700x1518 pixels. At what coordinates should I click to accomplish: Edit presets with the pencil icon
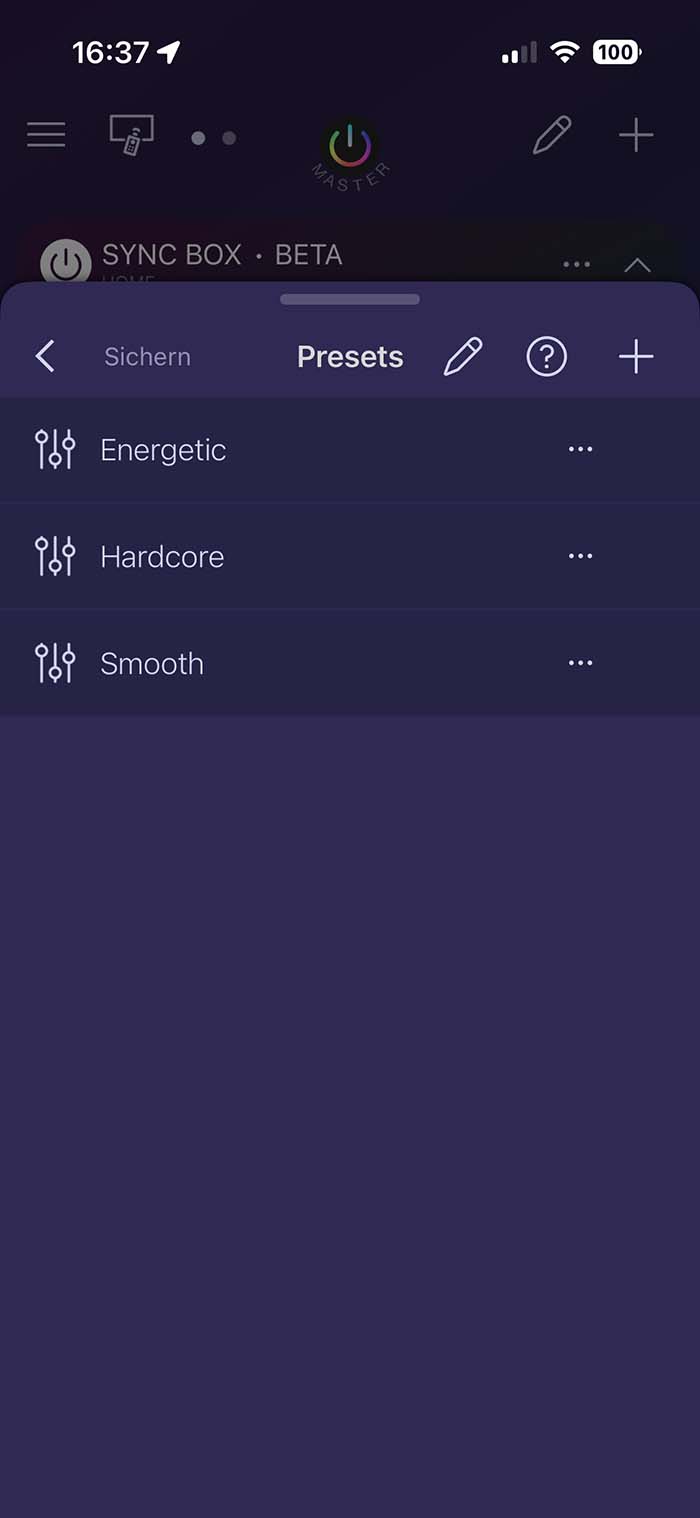point(462,356)
